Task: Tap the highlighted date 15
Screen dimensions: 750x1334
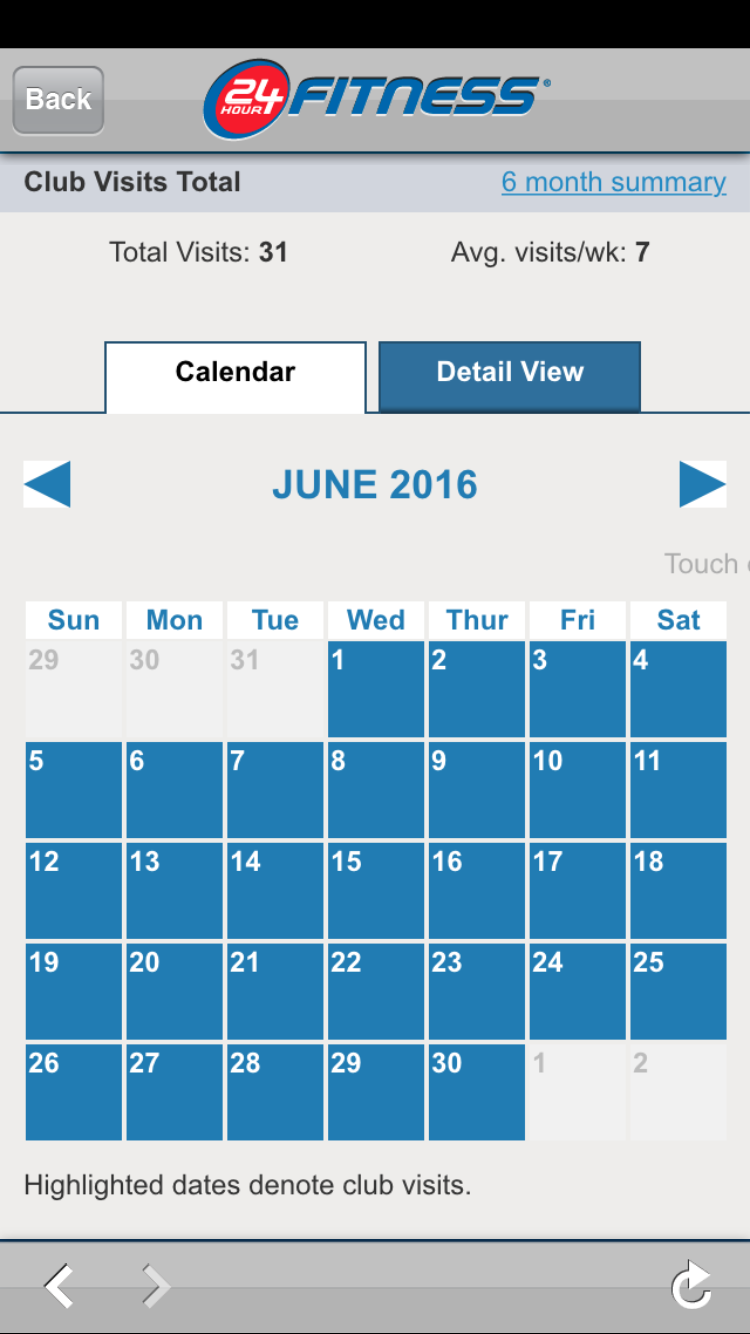Action: coord(375,890)
